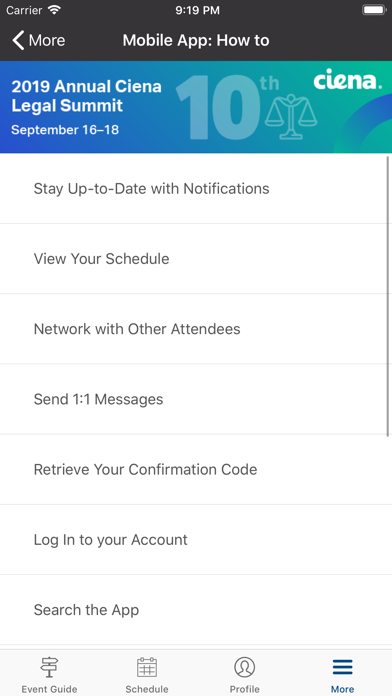This screenshot has width=392, height=696.
Task: Open the View Your Schedule guide
Action: click(x=196, y=259)
